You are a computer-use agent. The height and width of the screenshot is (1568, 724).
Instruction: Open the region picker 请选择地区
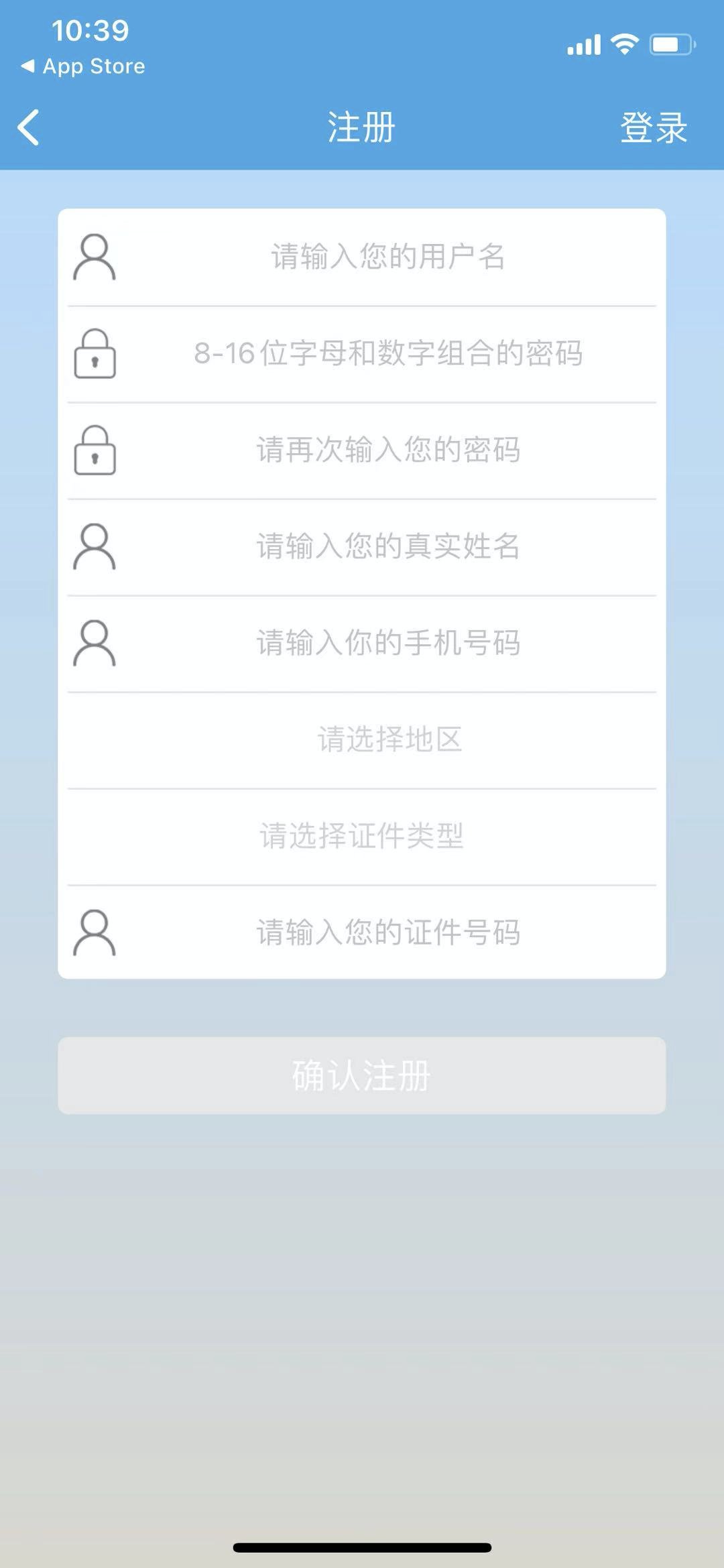389,739
